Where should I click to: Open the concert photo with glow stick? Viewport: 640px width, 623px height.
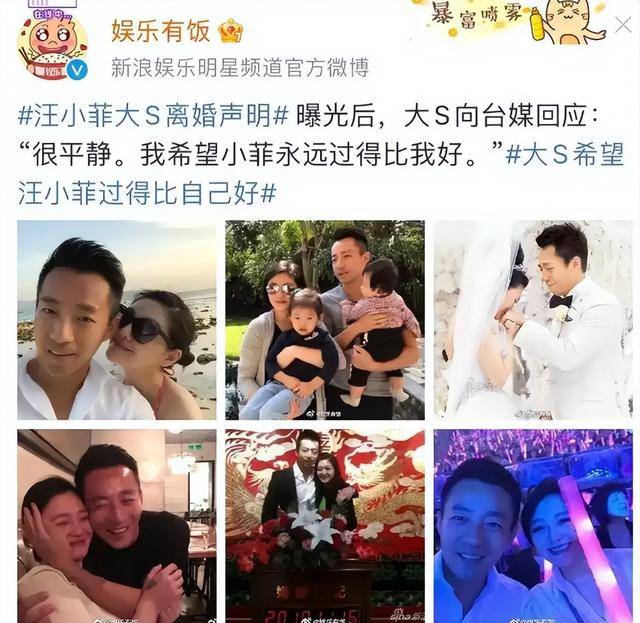click(531, 525)
